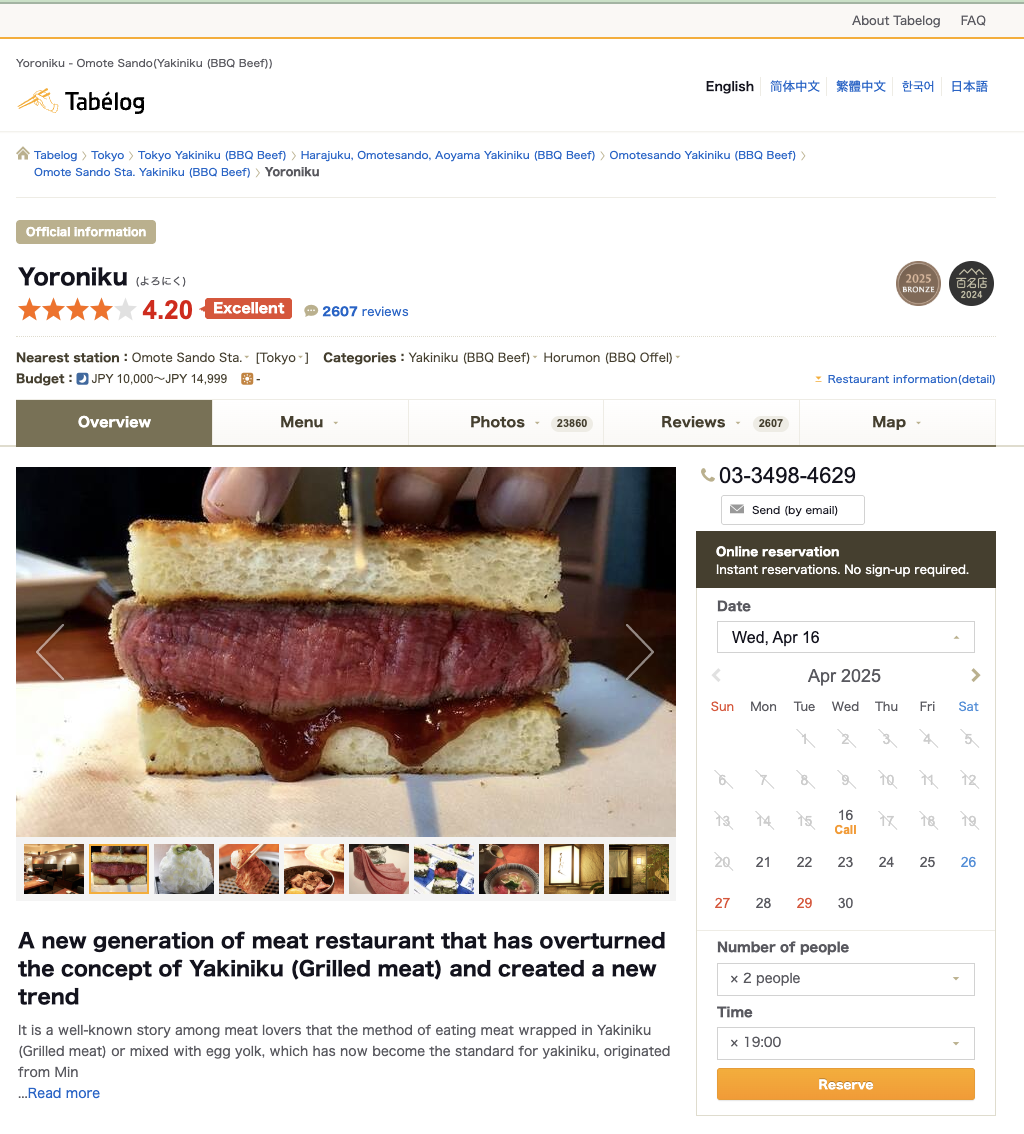This screenshot has width=1024, height=1134.
Task: Click the Hyakumeiten 2024 mountain badge
Action: [971, 283]
